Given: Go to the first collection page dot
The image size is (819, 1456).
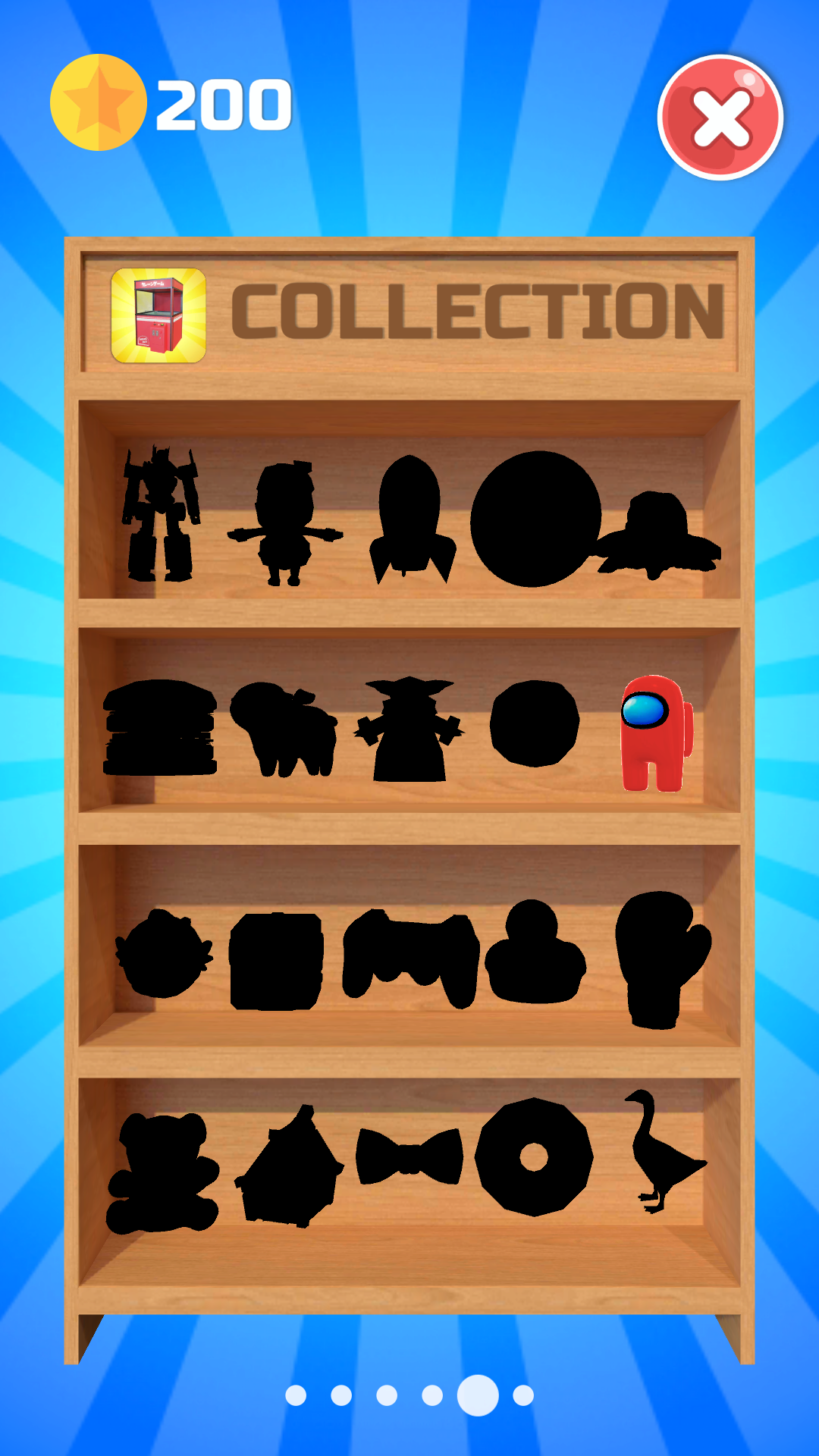Looking at the screenshot, I should [x=296, y=1395].
